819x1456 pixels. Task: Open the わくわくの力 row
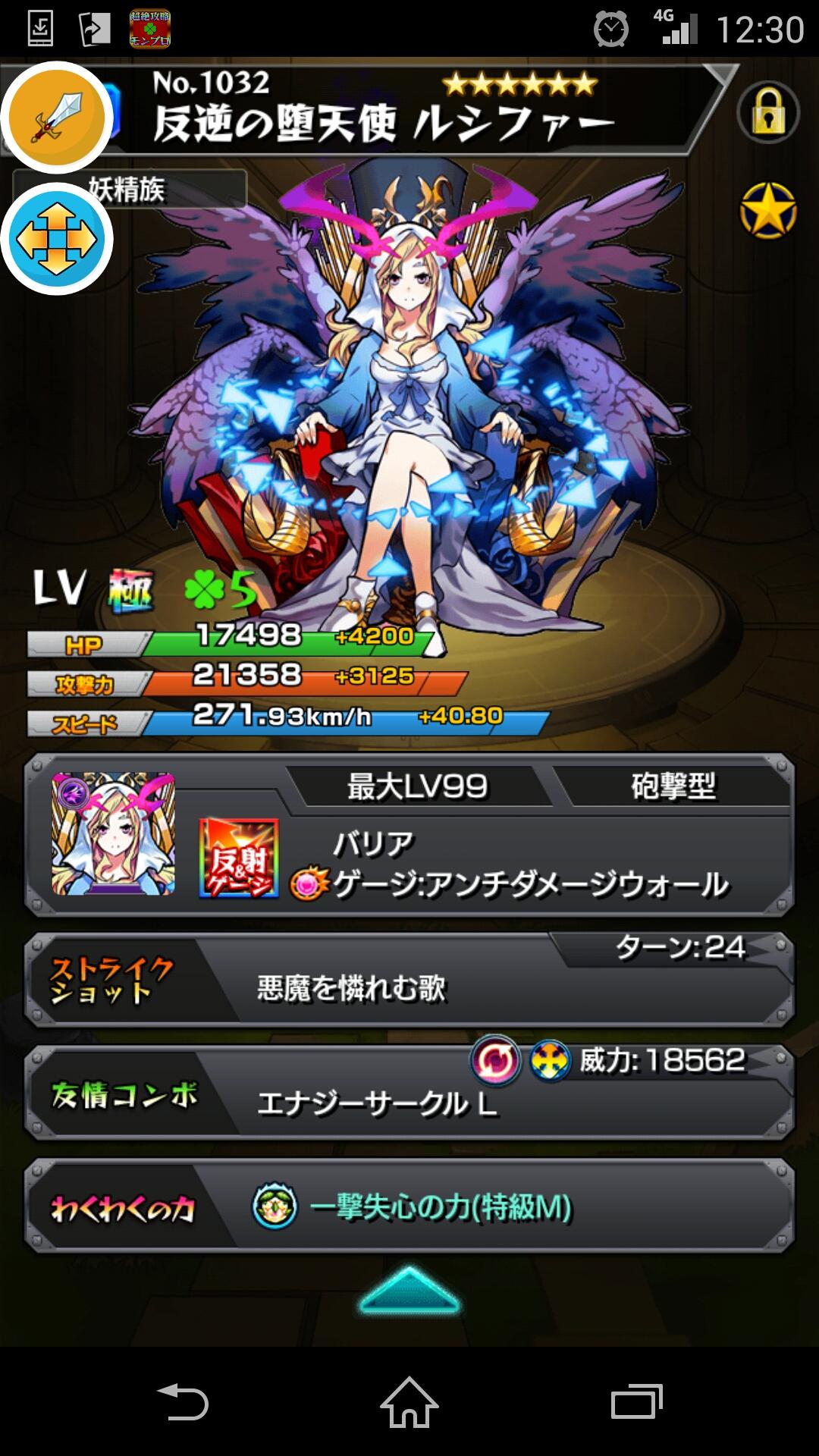pyautogui.click(x=409, y=1206)
